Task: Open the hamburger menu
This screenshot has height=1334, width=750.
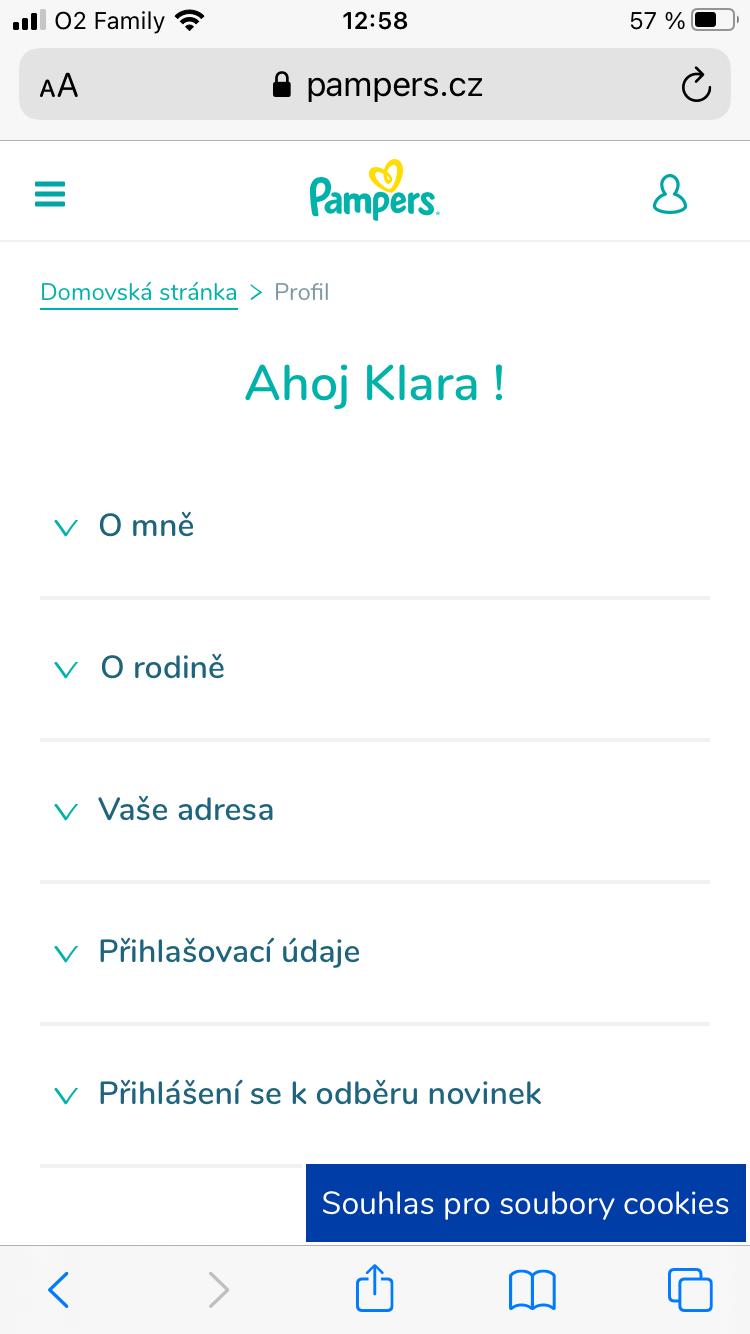Action: point(50,193)
